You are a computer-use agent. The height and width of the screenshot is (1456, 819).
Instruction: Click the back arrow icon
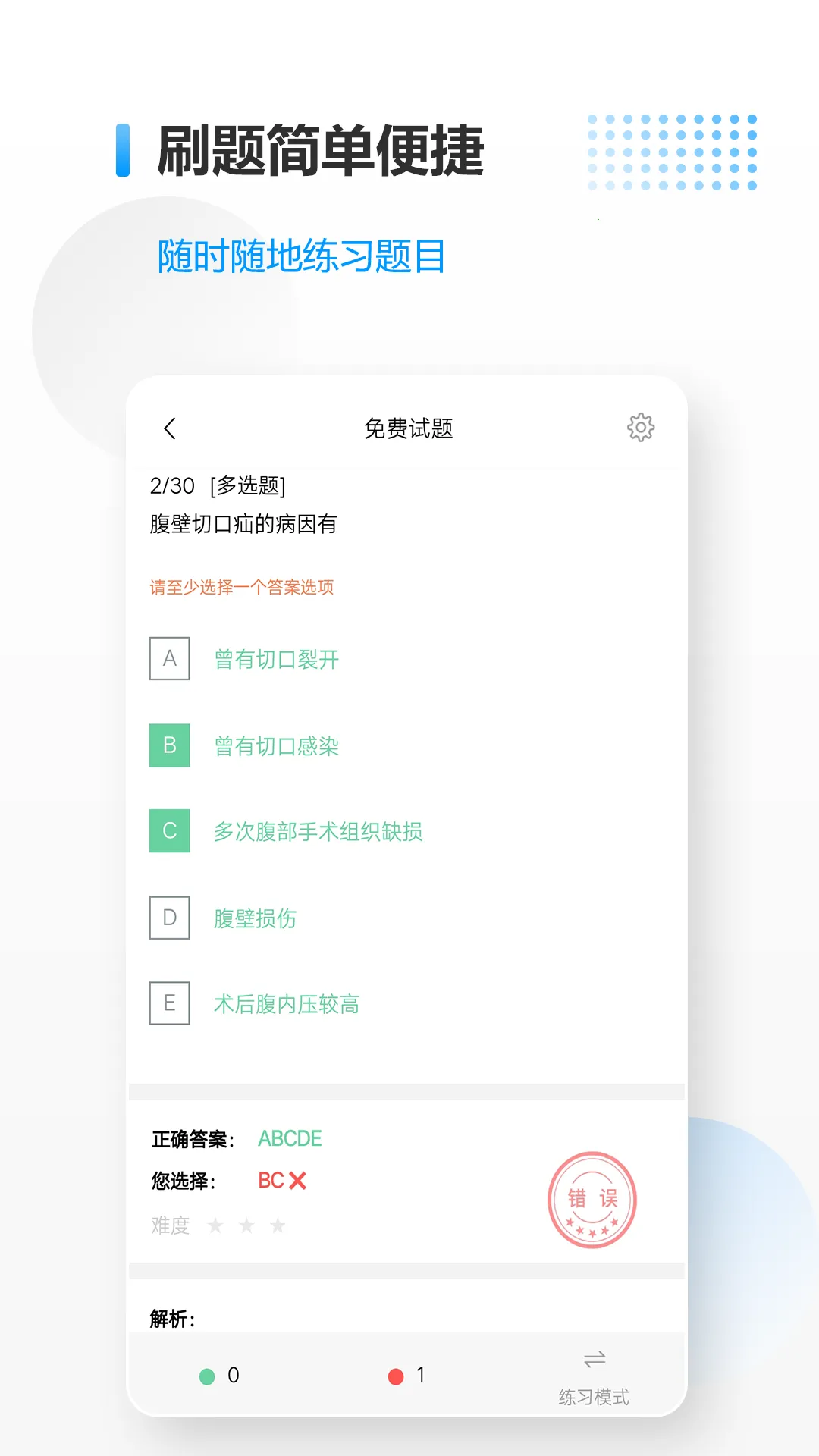click(170, 428)
